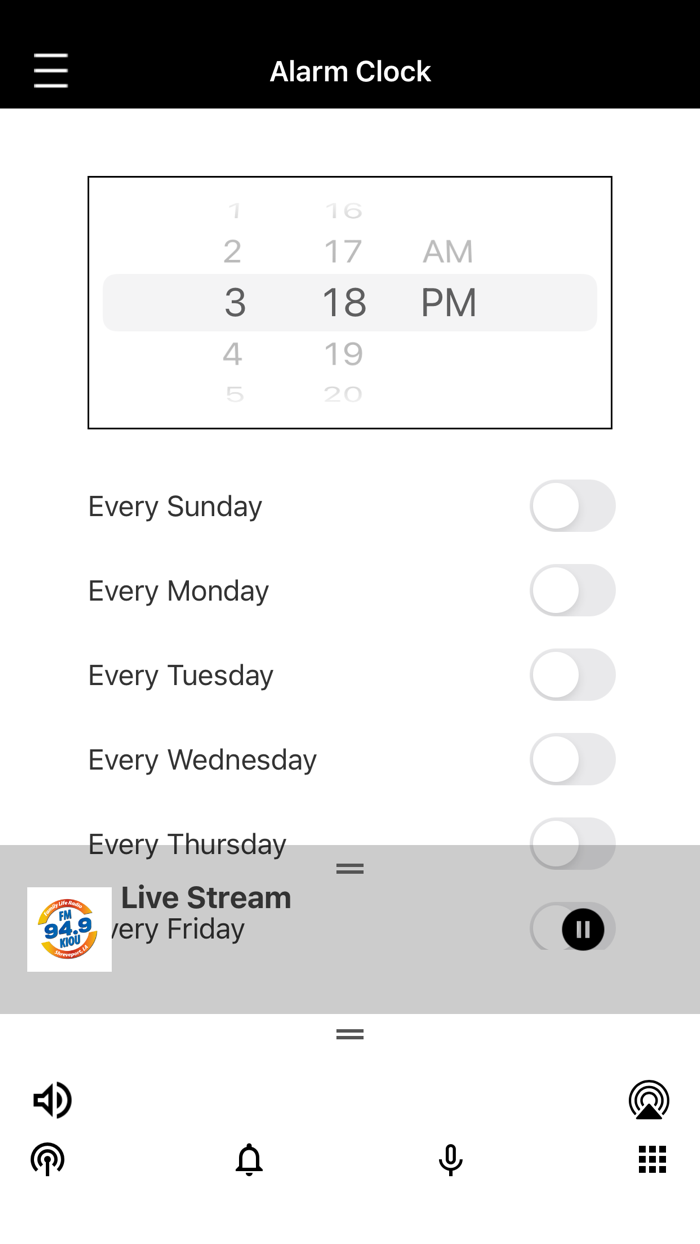Screen dimensions: 700x1244
Task: Enable the Every Sunday alarm
Action: (572, 506)
